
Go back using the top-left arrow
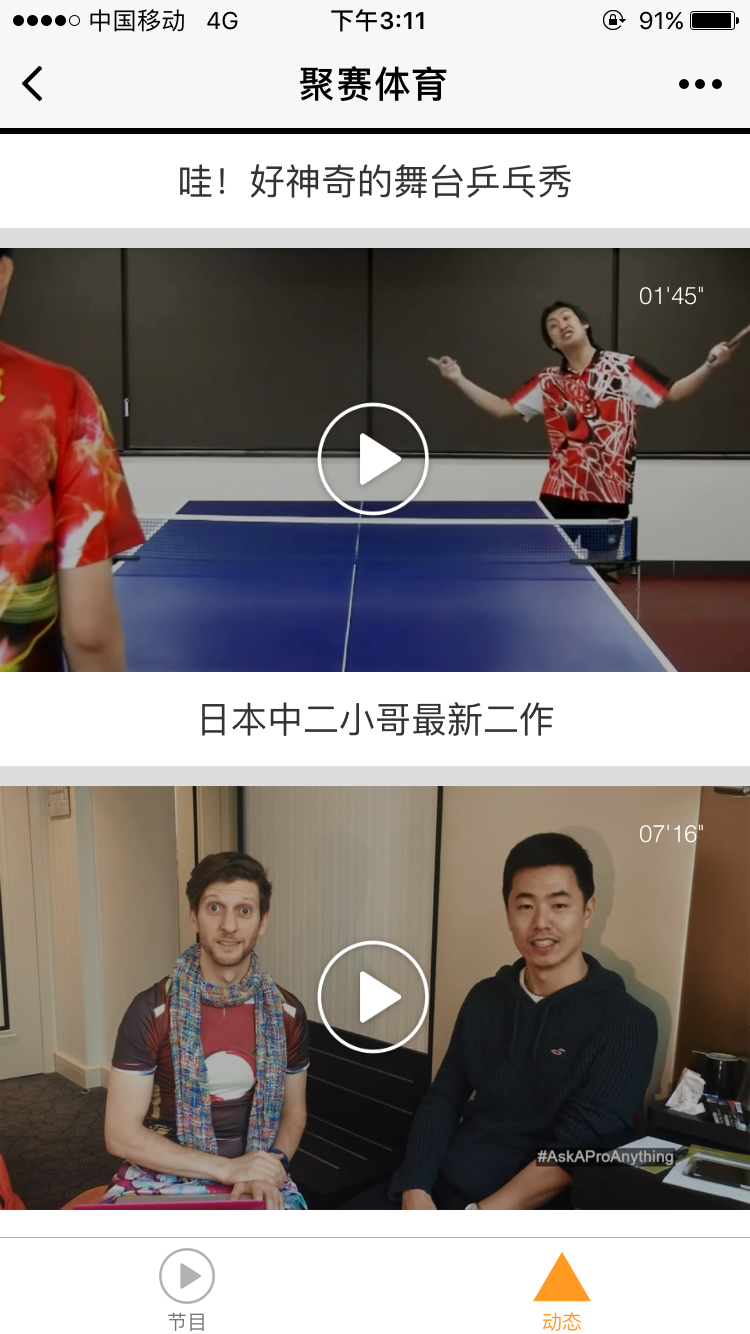pyautogui.click(x=33, y=84)
